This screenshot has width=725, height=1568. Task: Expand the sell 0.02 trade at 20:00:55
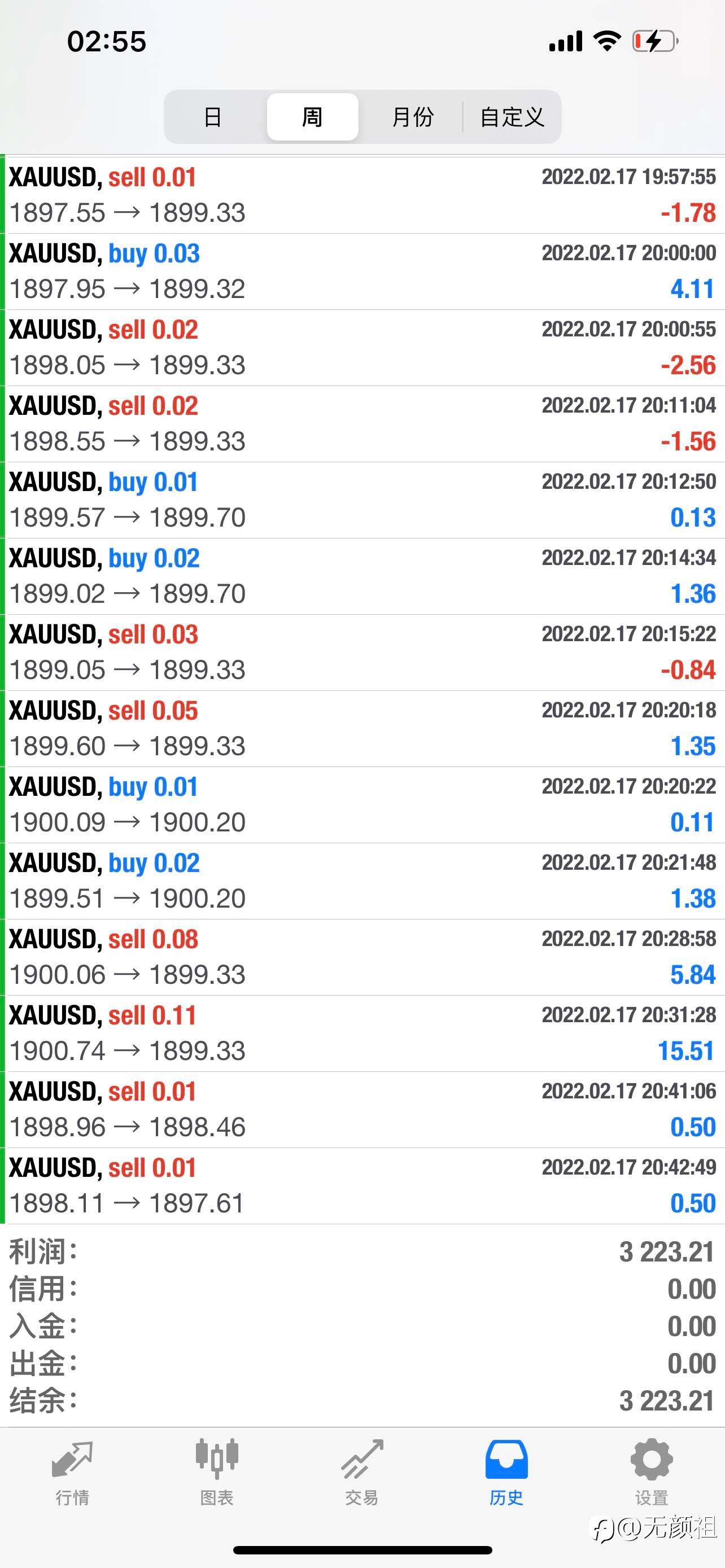tap(364, 348)
